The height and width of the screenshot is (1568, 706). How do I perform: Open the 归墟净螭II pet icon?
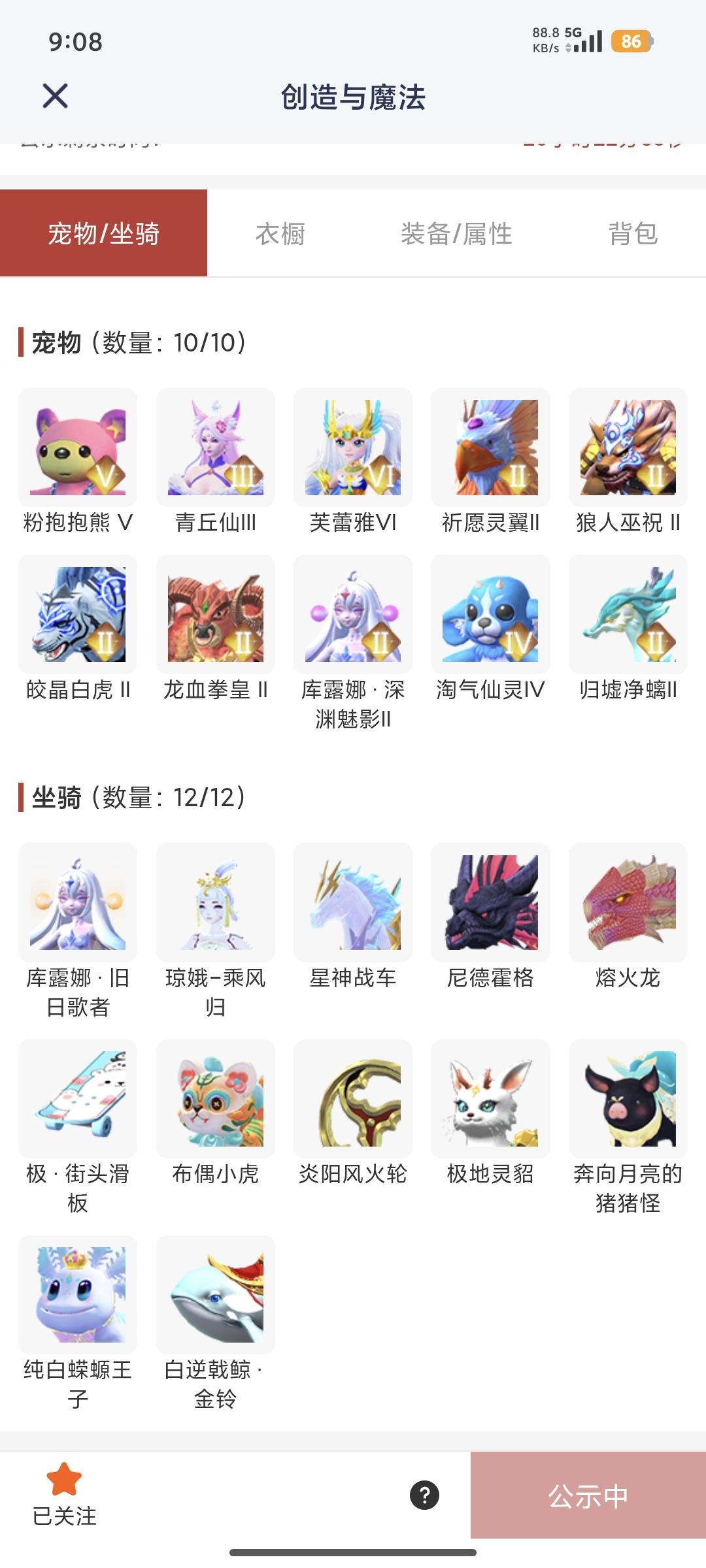(626, 617)
